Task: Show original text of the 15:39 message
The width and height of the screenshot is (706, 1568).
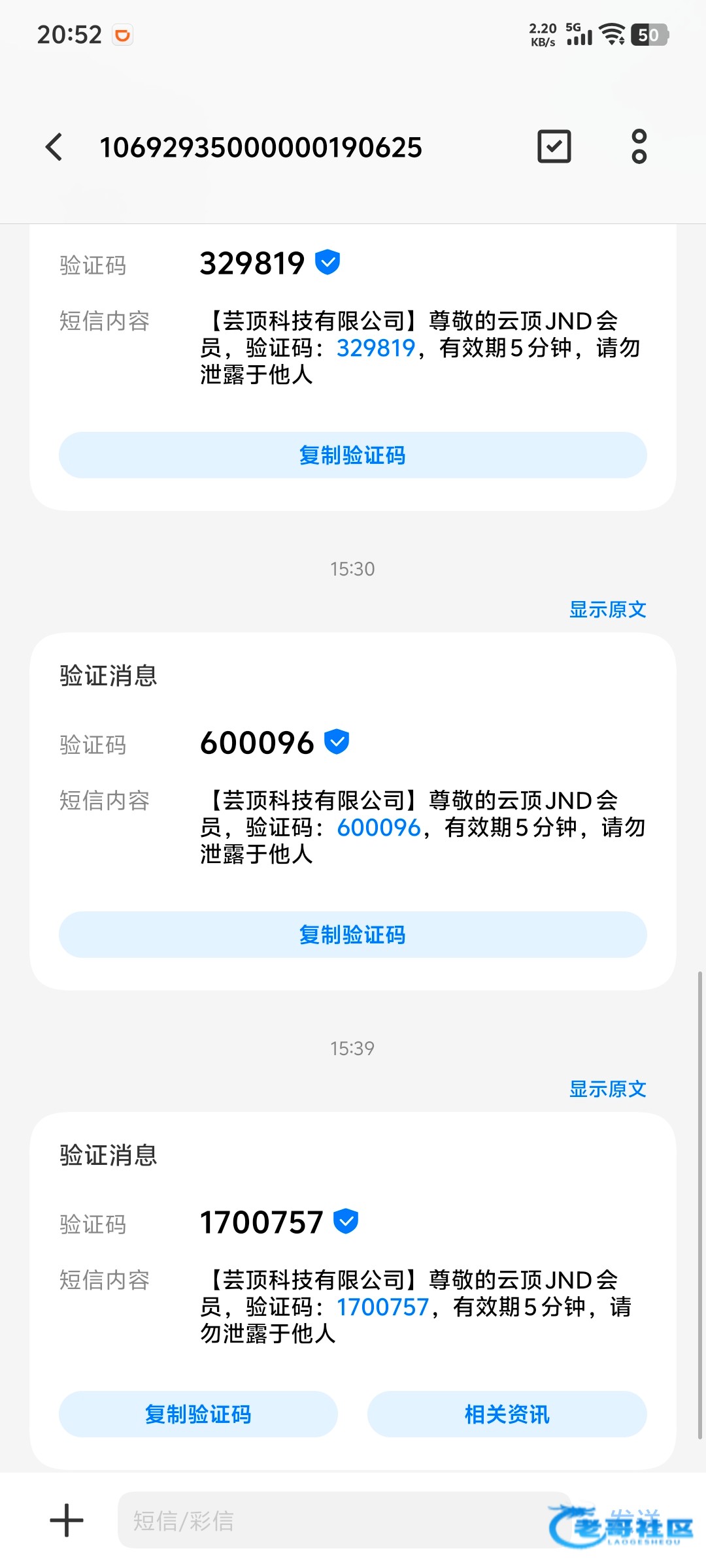Action: tap(607, 1089)
